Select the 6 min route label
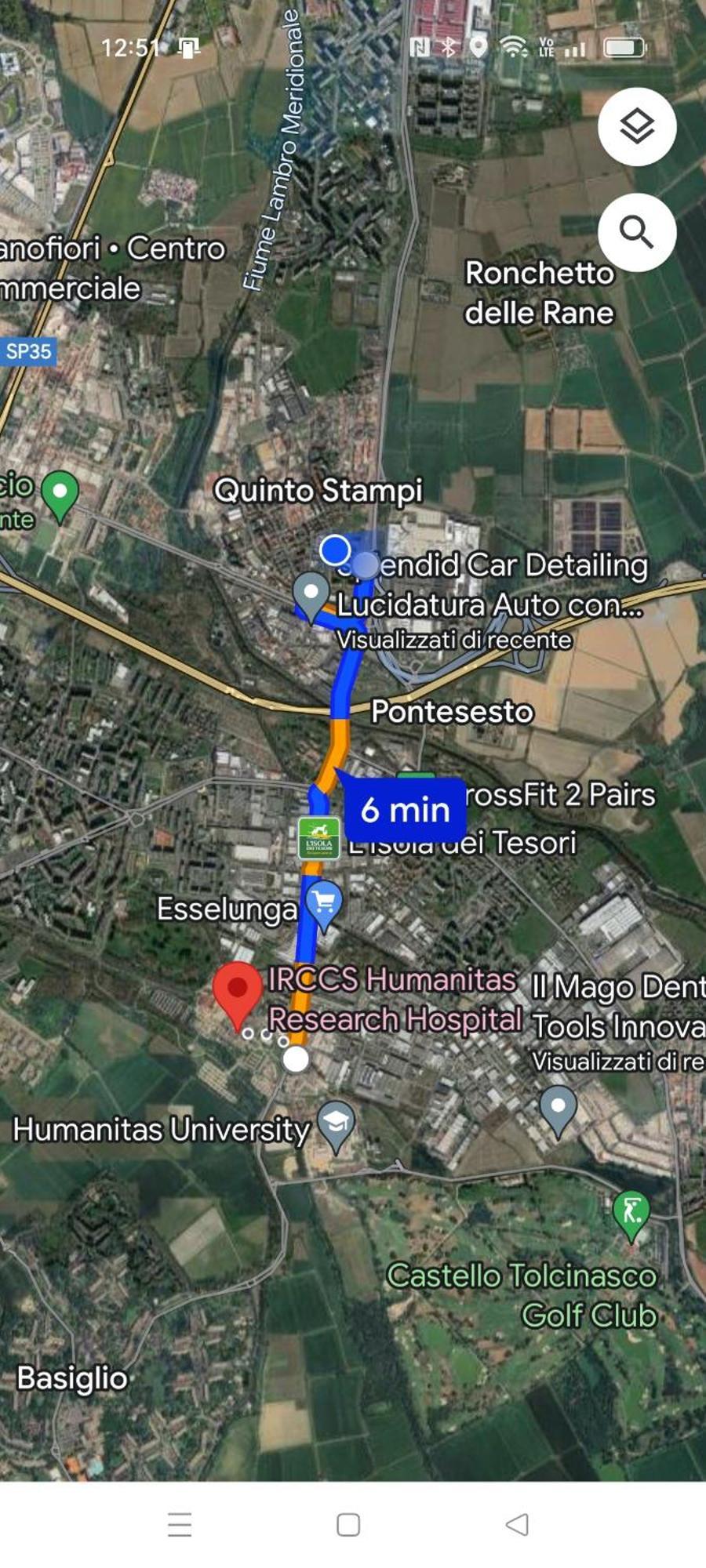Image resolution: width=706 pixels, height=1568 pixels. 405,809
